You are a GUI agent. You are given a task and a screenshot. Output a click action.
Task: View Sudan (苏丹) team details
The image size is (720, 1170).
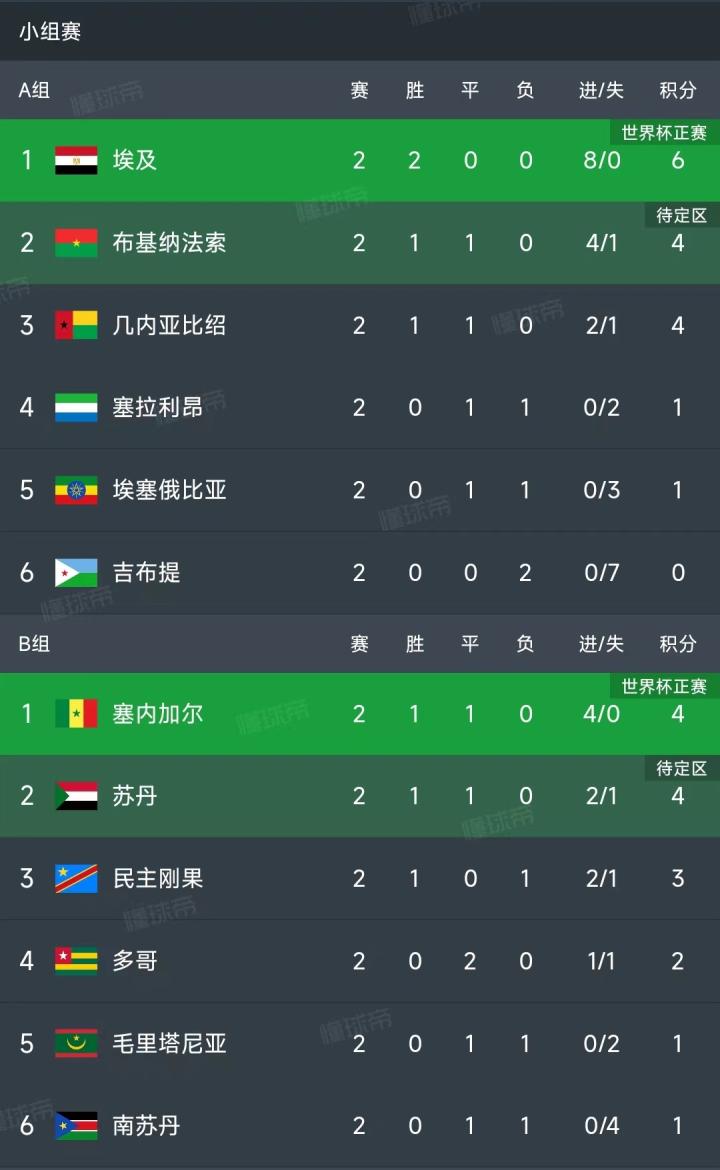135,796
